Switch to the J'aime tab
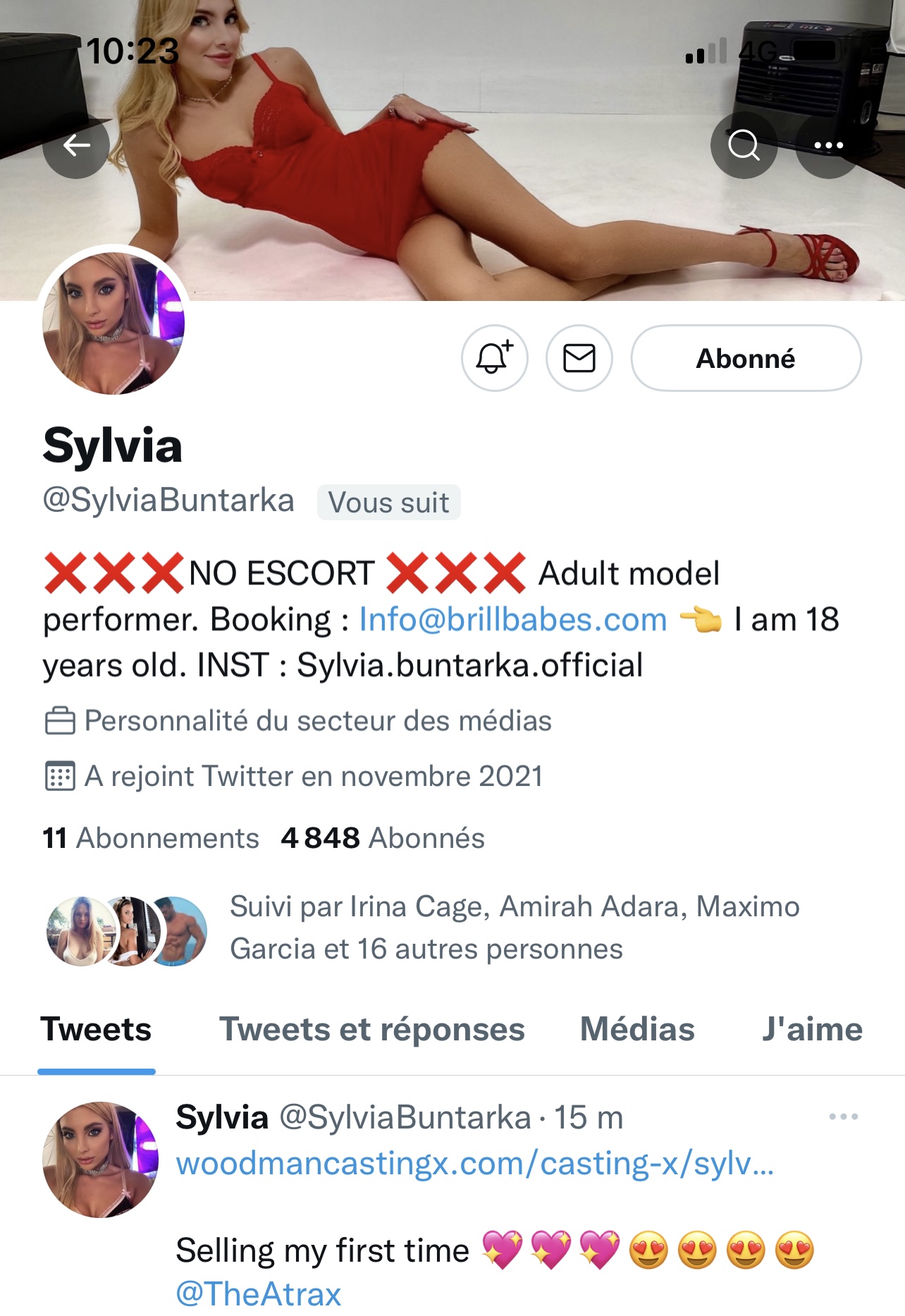This screenshot has width=905, height=1316. [812, 1029]
